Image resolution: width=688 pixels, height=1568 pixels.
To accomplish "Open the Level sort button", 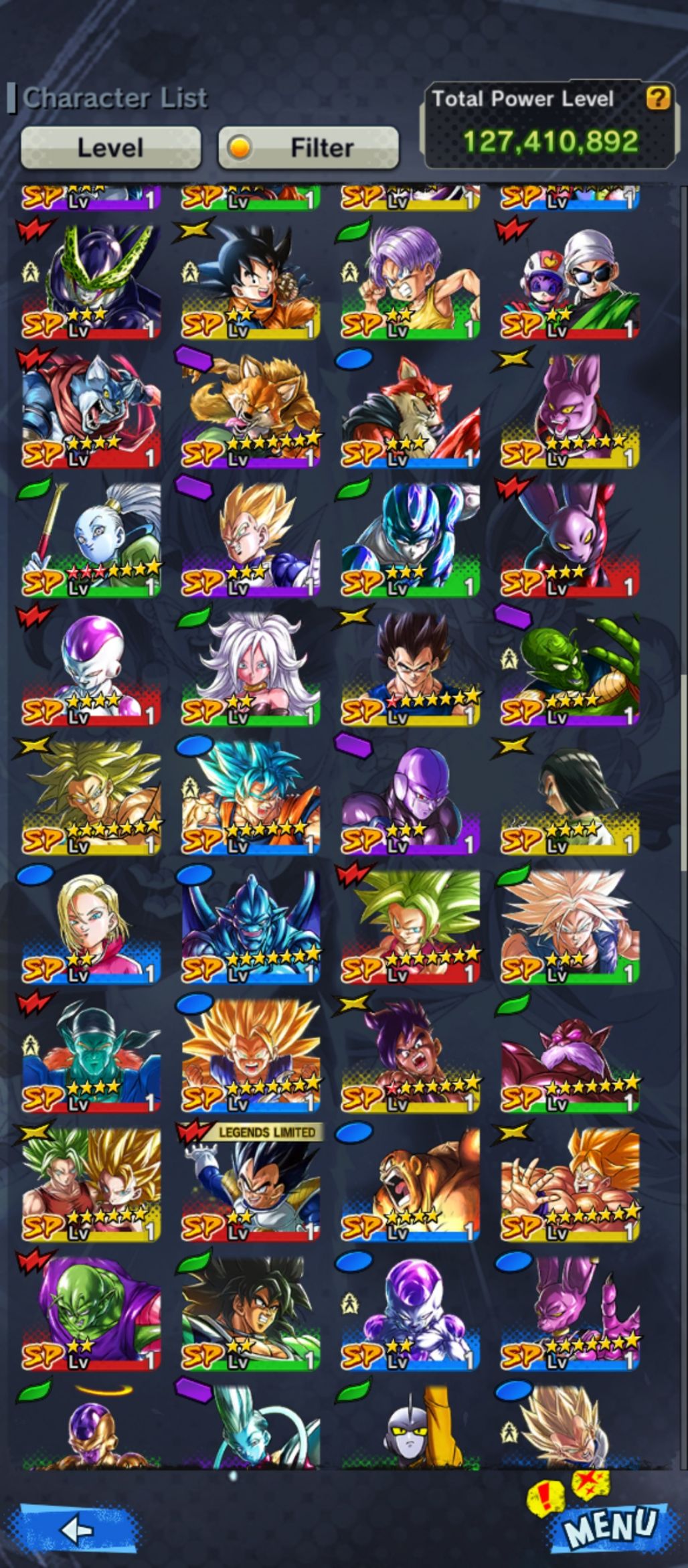I will tap(110, 147).
